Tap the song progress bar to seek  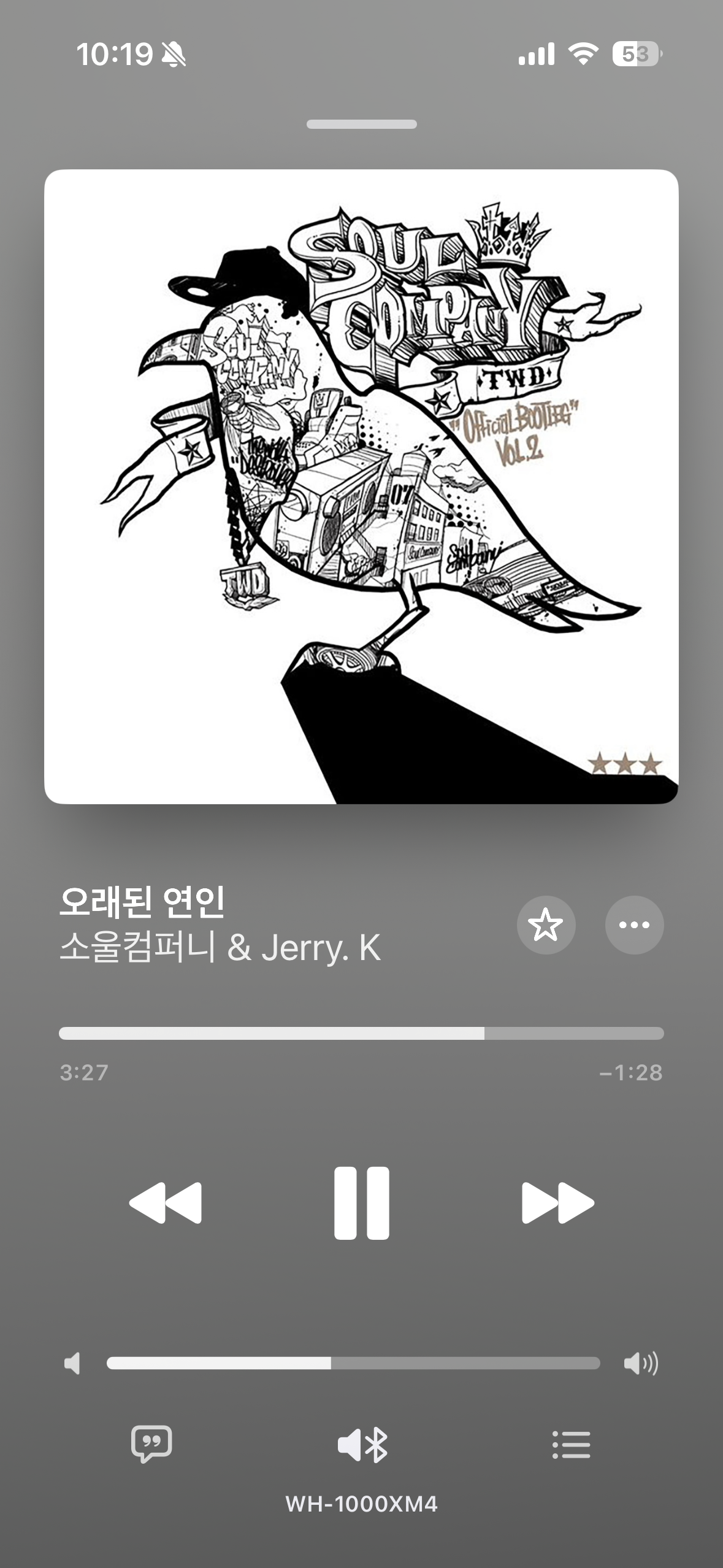[361, 1033]
